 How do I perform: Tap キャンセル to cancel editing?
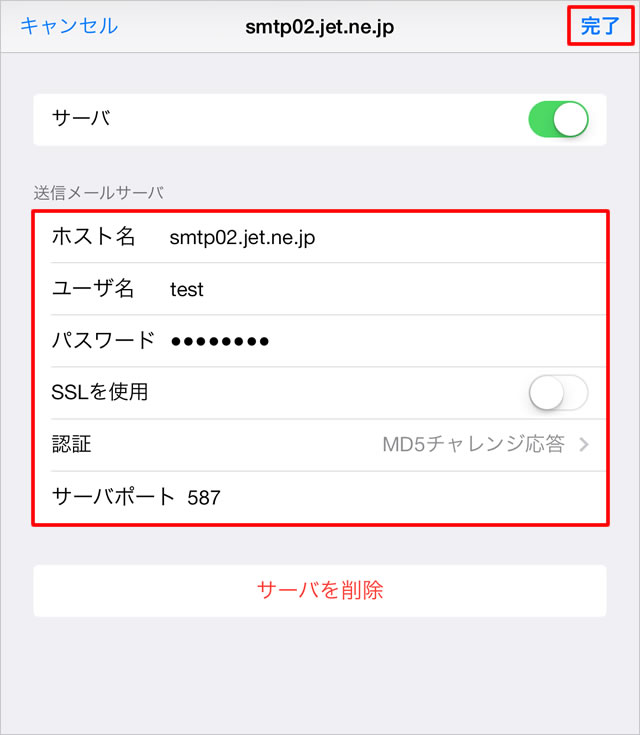pyautogui.click(x=69, y=26)
